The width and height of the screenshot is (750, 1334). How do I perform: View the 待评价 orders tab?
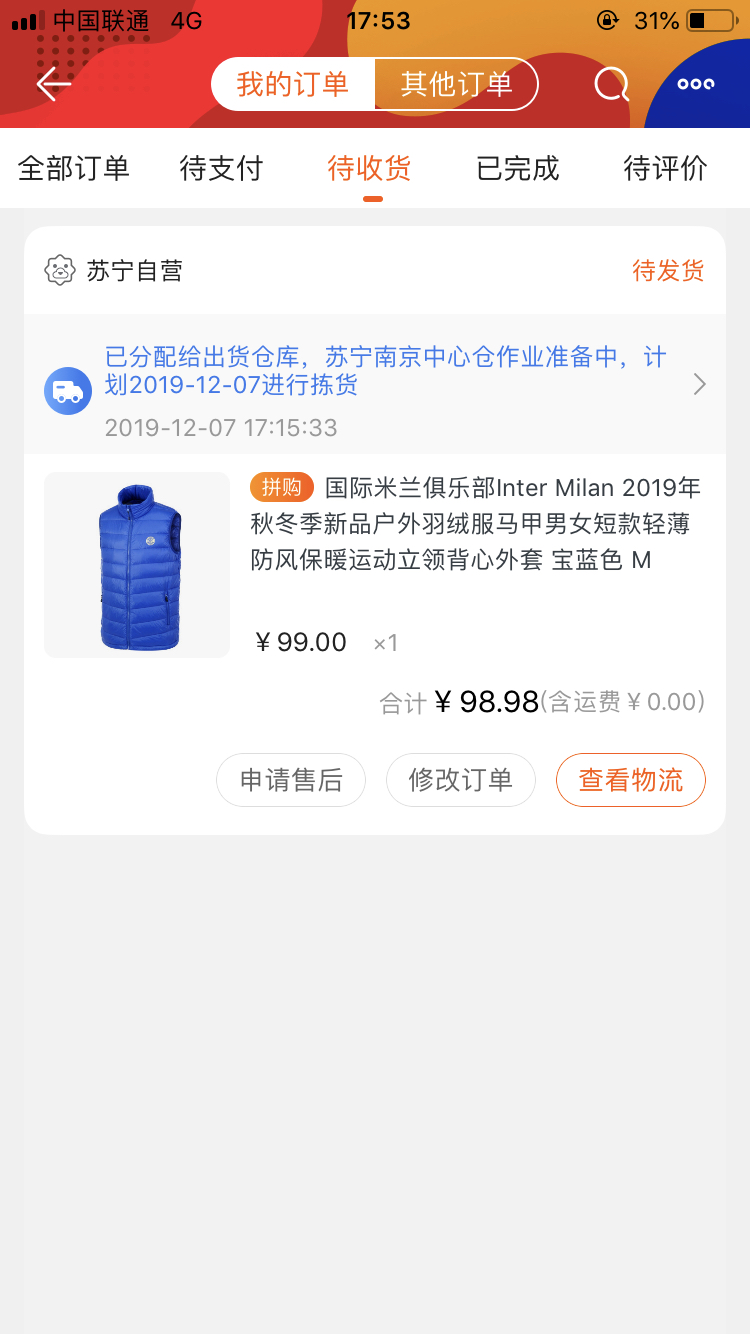[x=665, y=168]
